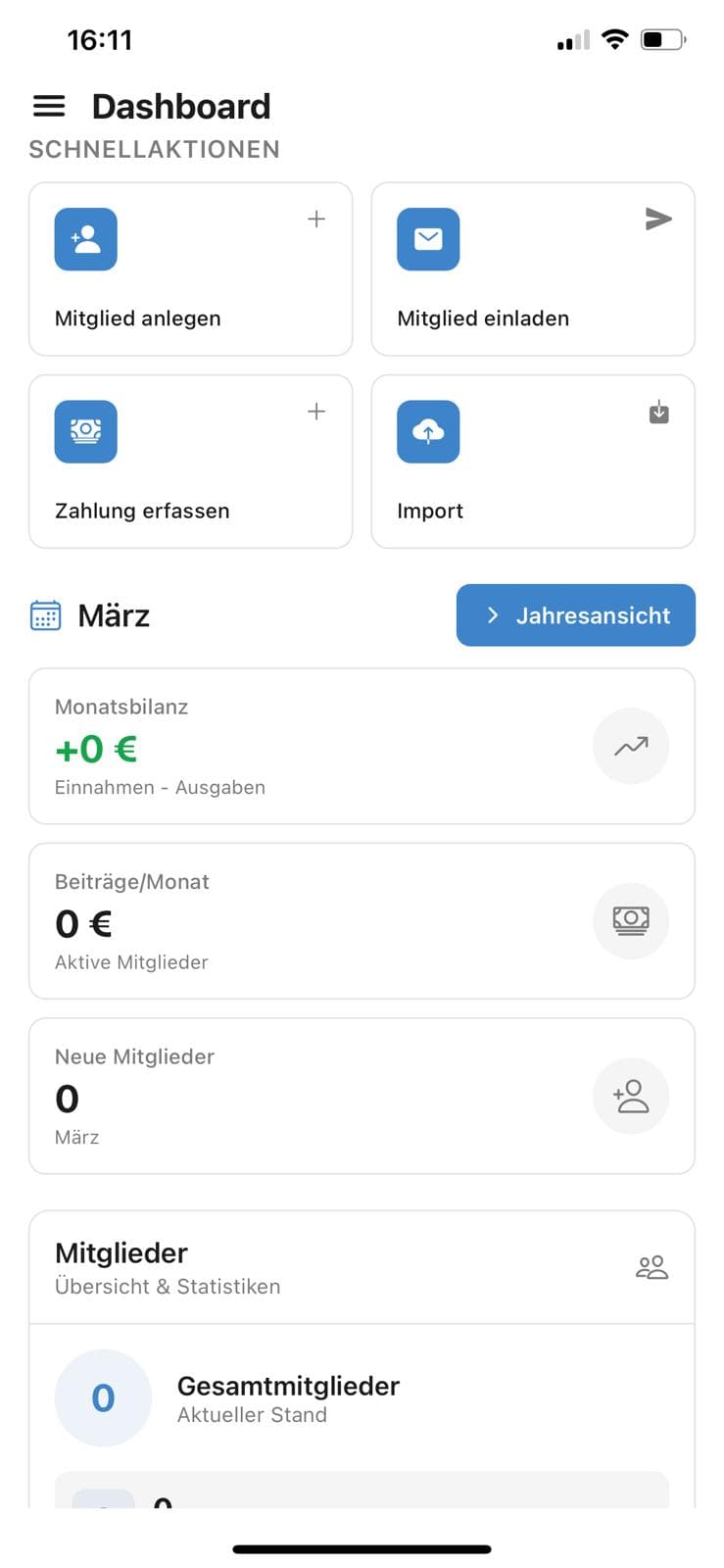
Task: Select the banknote icon on Zahlung erfassen
Action: [x=85, y=431]
